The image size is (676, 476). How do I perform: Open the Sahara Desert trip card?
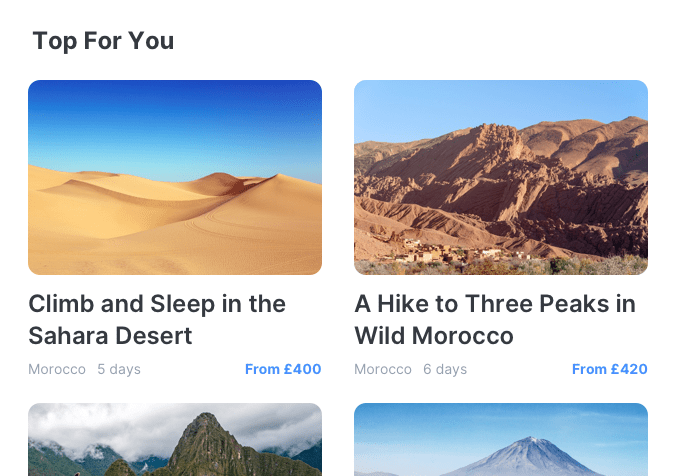tap(175, 178)
